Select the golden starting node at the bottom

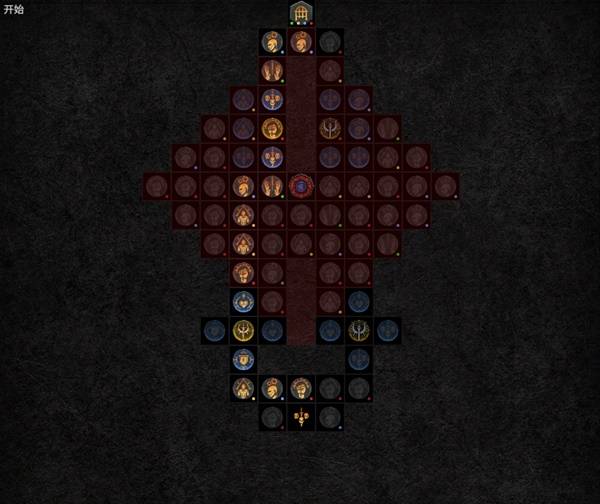coord(301,416)
